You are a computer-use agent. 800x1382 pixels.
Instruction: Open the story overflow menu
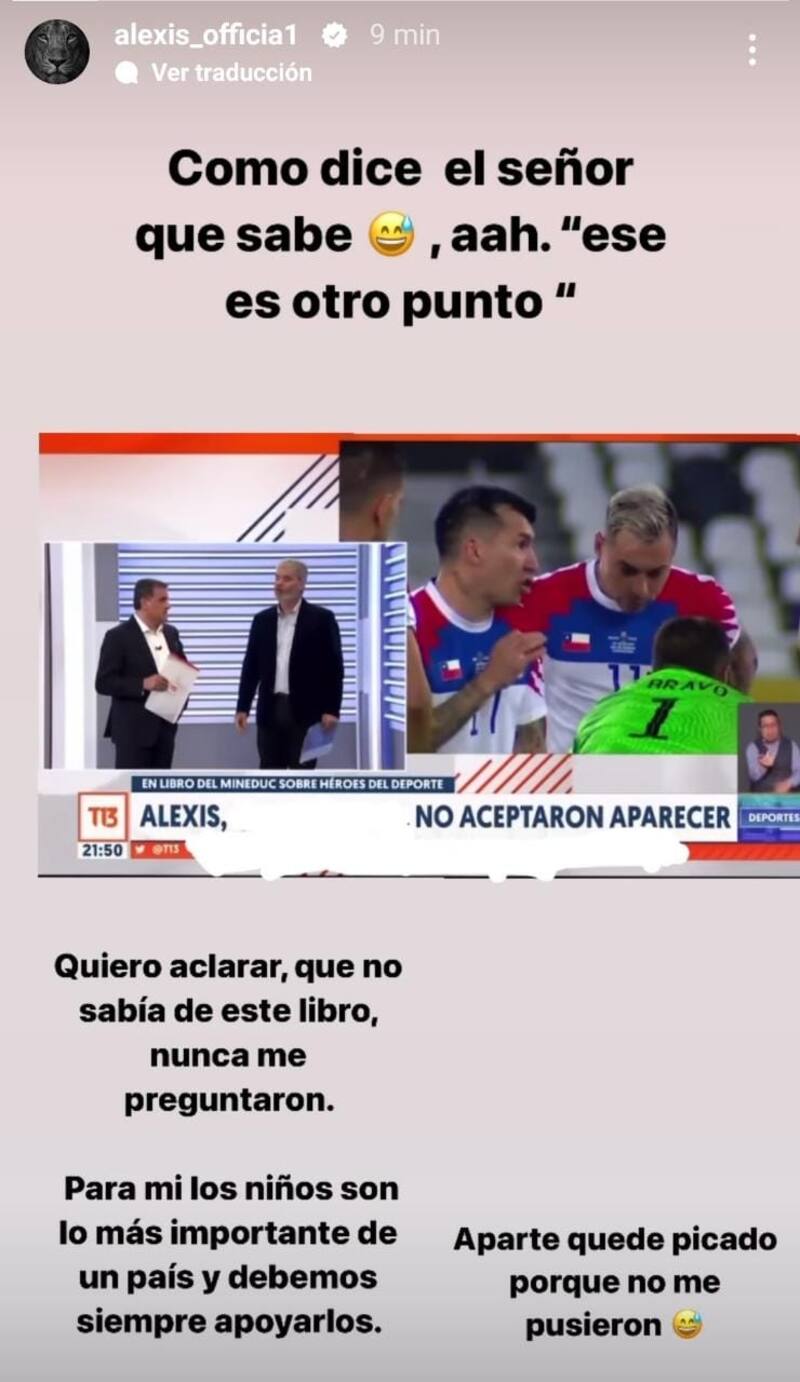click(752, 50)
